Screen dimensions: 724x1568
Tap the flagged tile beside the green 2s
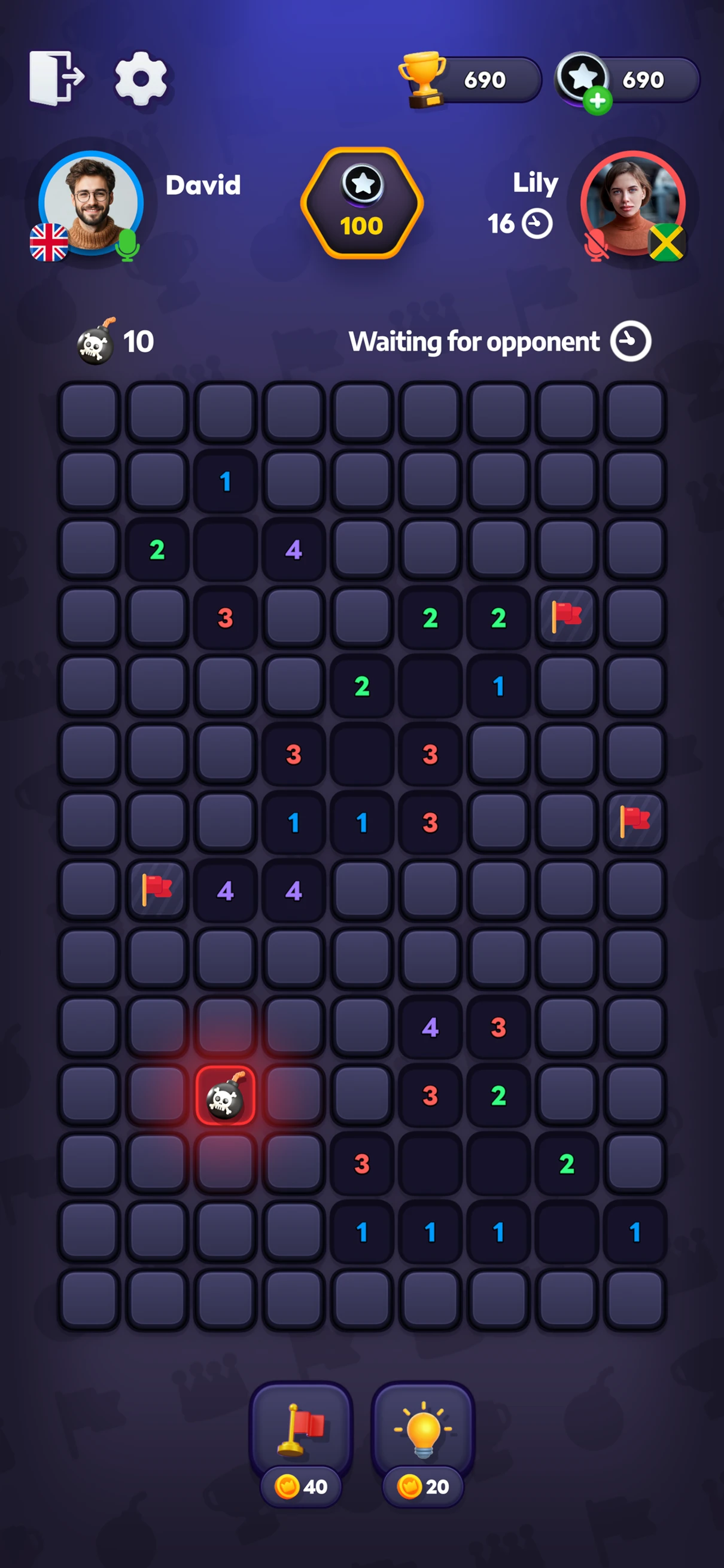pyautogui.click(x=566, y=617)
